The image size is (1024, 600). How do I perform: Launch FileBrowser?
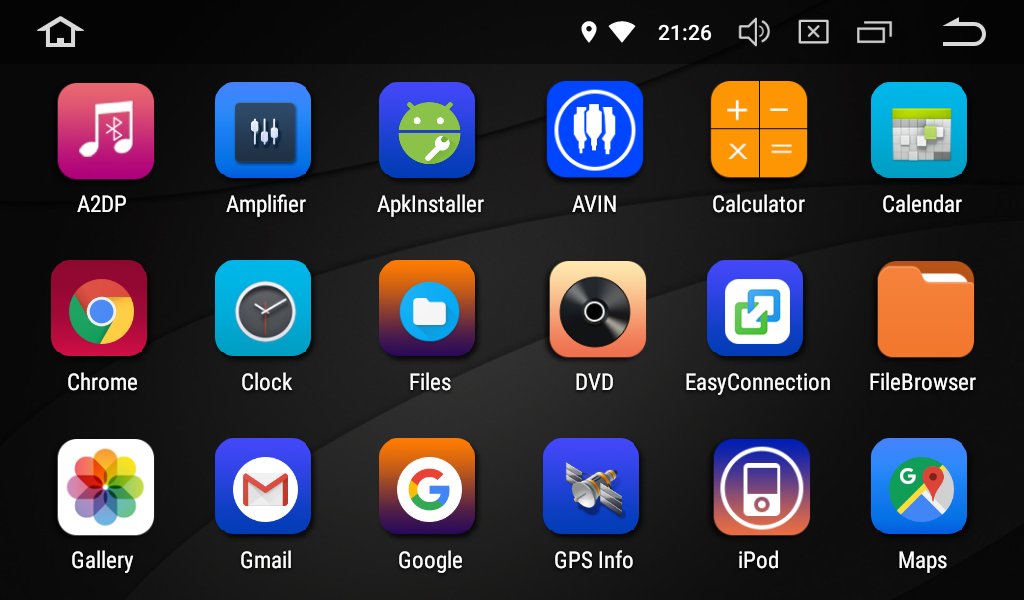[924, 309]
